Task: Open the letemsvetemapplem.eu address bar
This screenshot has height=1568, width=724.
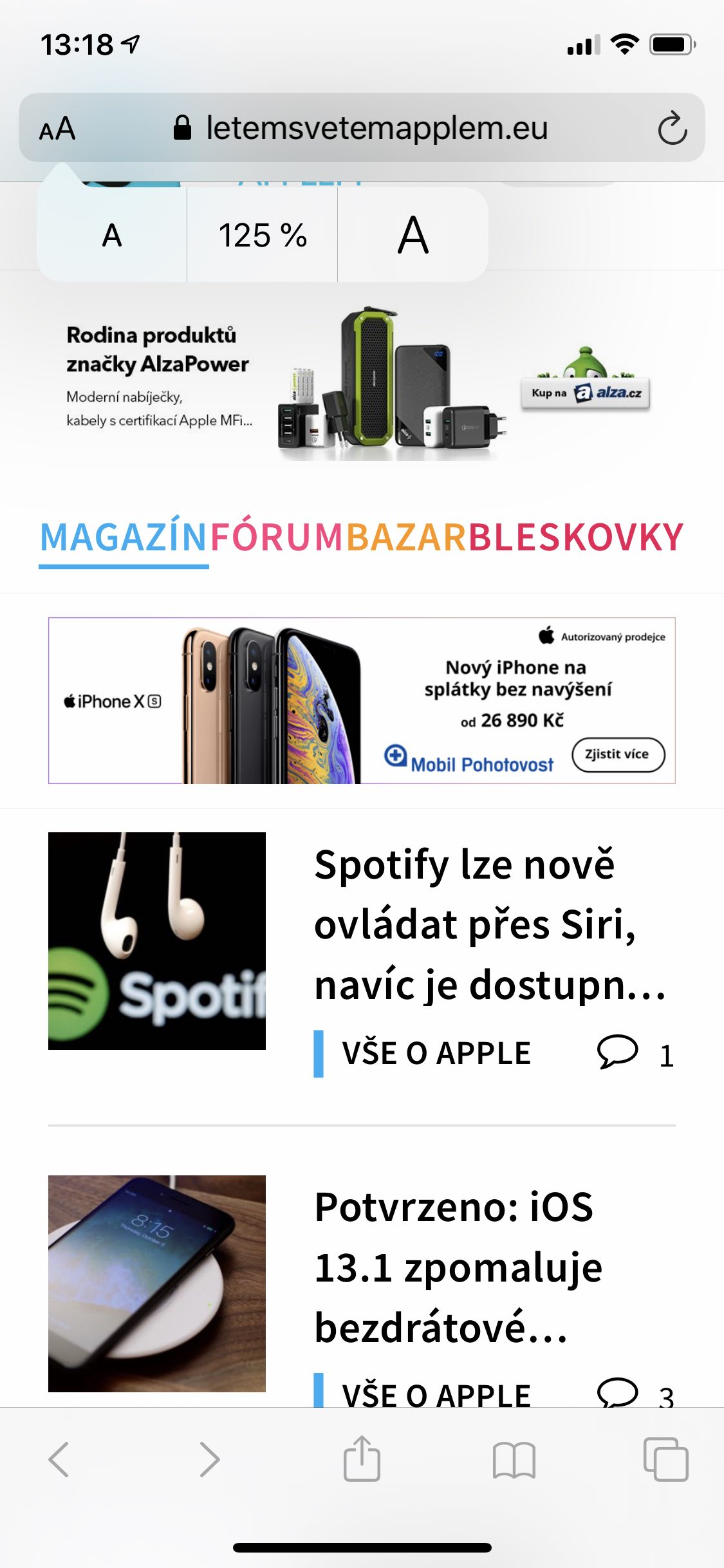Action: coord(362,127)
